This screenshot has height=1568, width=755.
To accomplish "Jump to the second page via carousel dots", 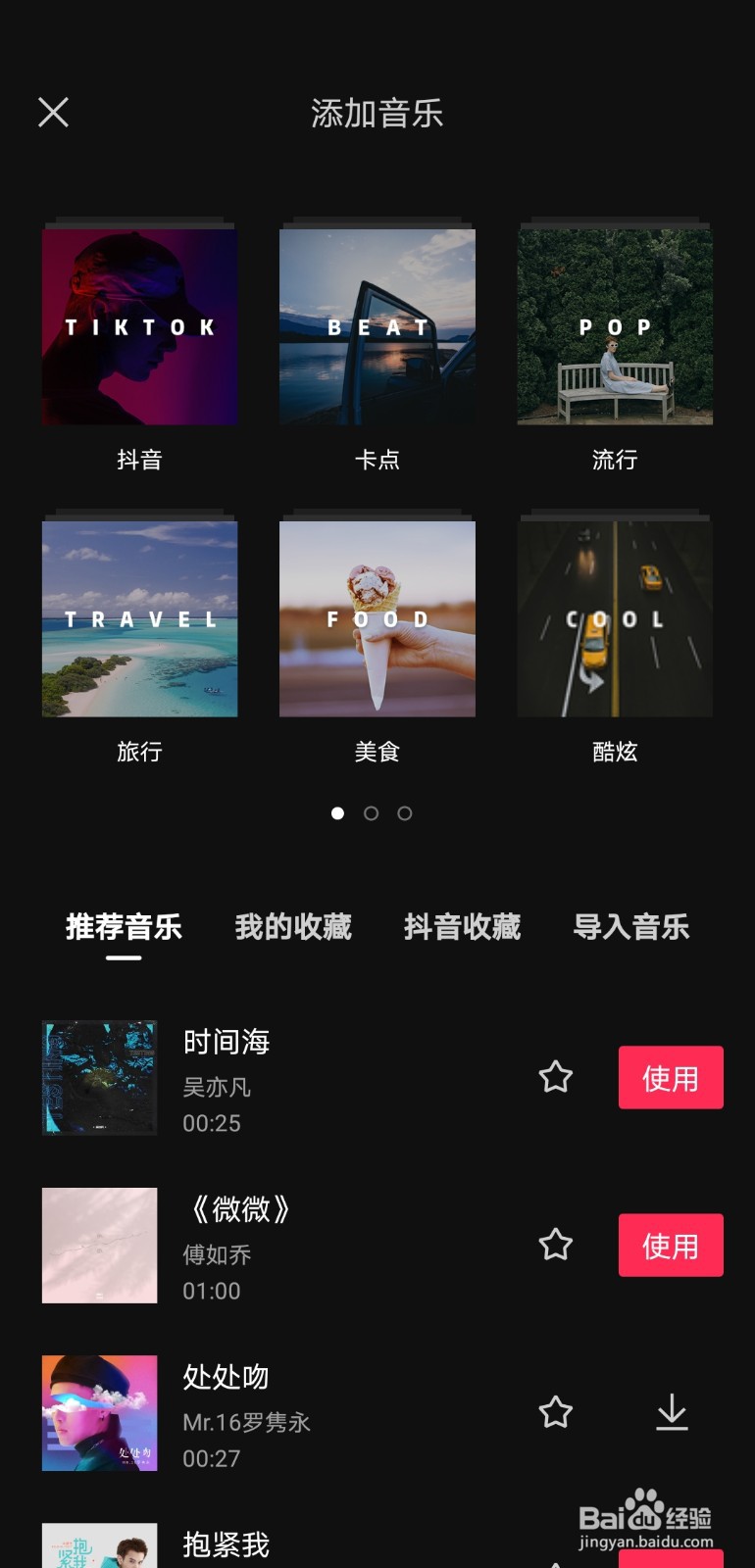I will point(372,813).
